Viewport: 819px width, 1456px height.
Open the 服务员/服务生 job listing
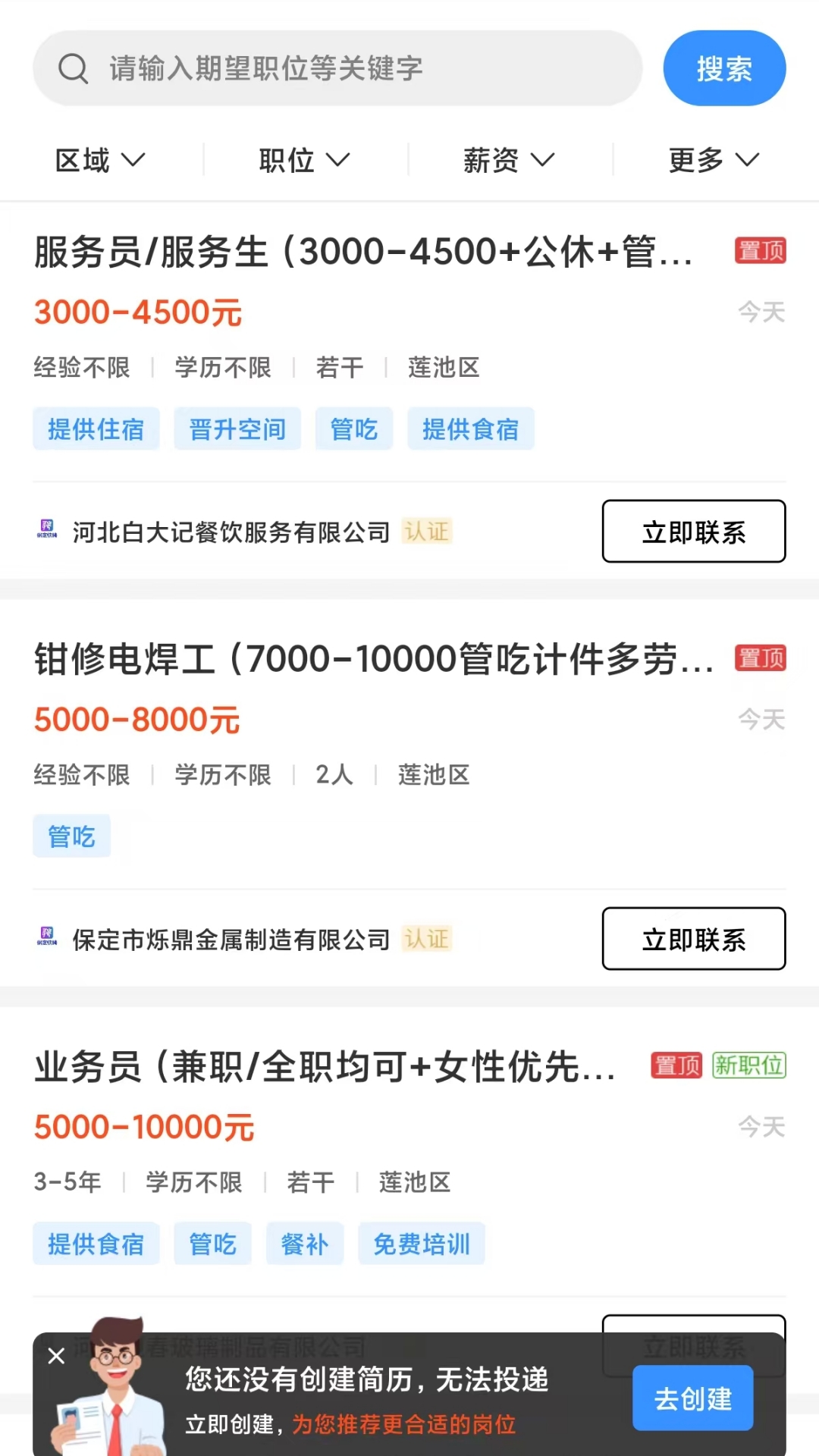tap(364, 252)
